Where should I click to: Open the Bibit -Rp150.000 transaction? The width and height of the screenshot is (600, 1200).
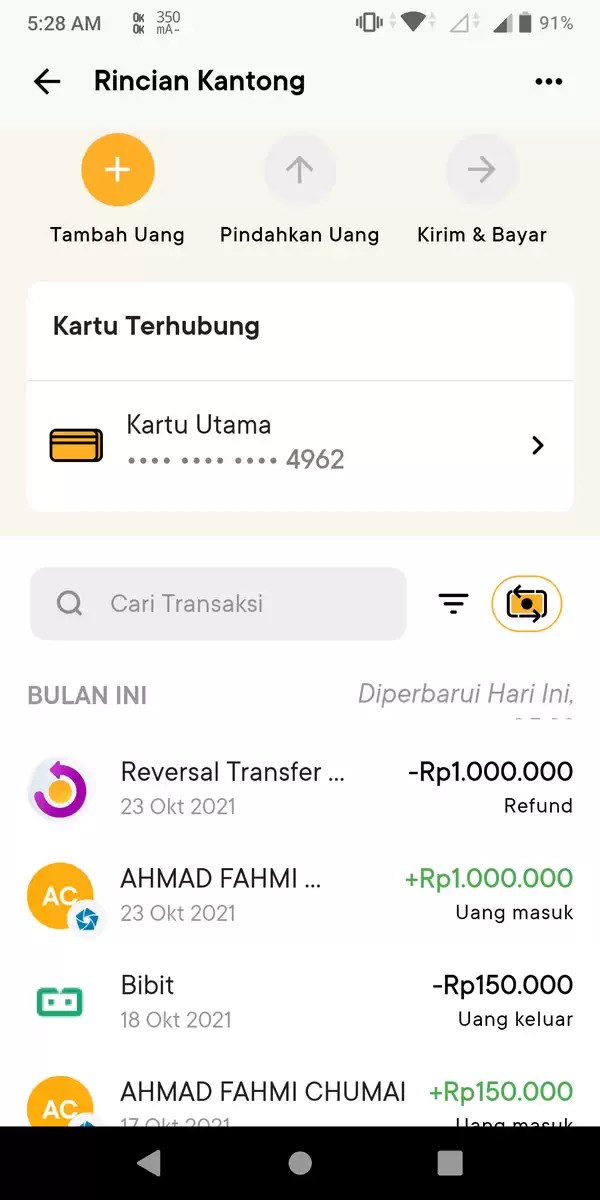(x=300, y=1001)
